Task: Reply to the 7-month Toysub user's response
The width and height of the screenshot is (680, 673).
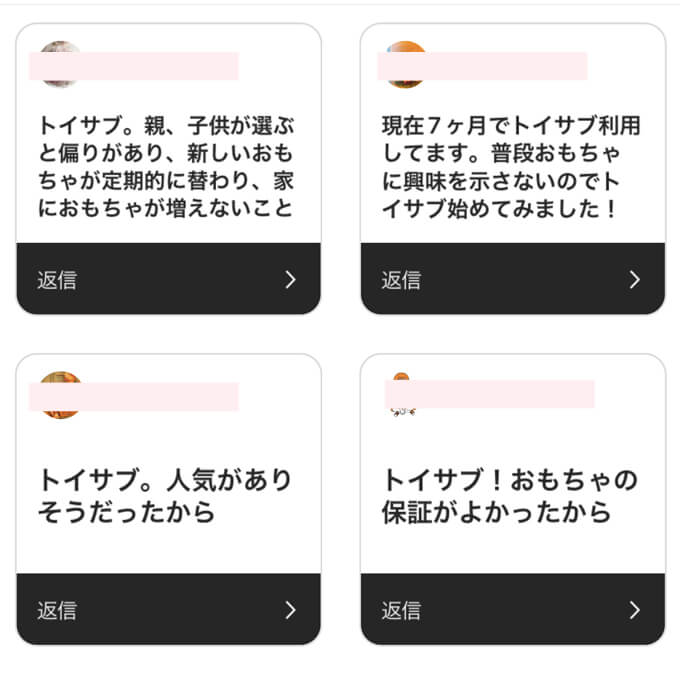Action: [x=512, y=279]
